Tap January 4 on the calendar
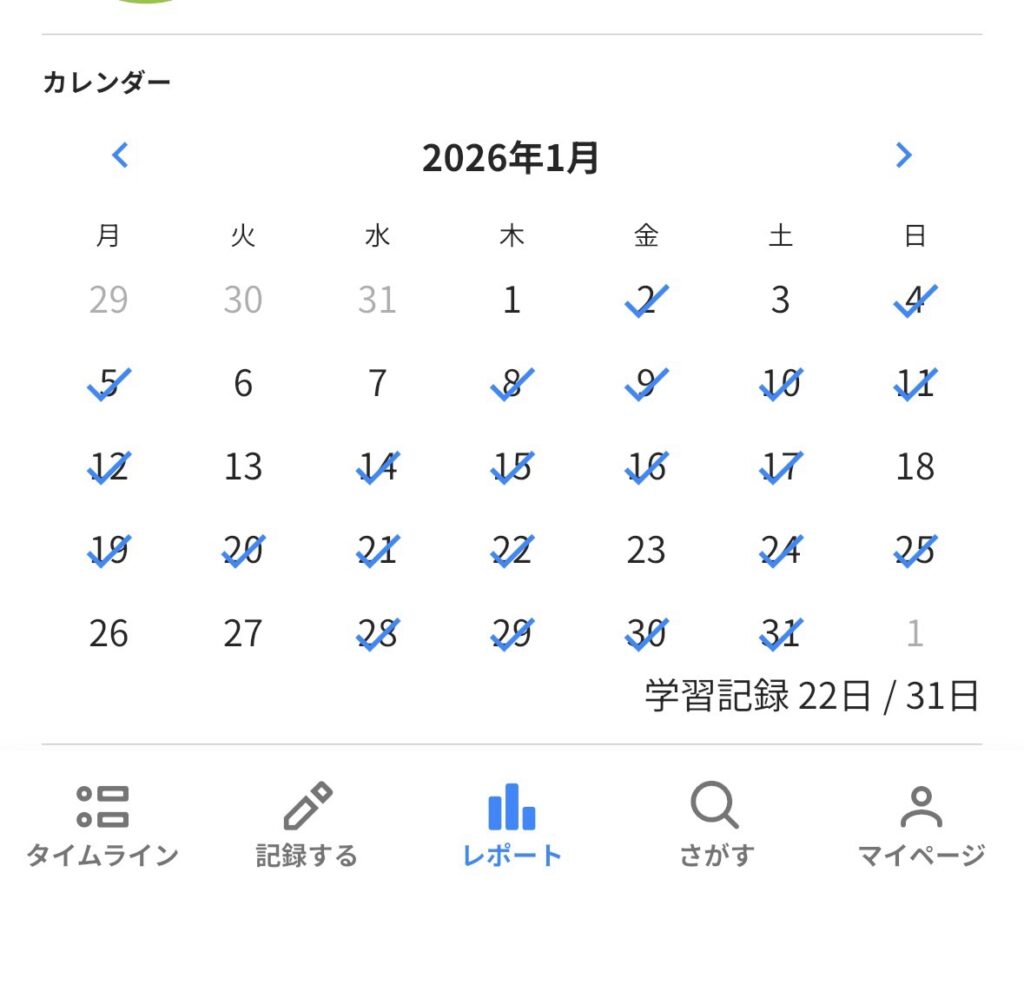The width and height of the screenshot is (1024, 985). pyautogui.click(x=915, y=300)
